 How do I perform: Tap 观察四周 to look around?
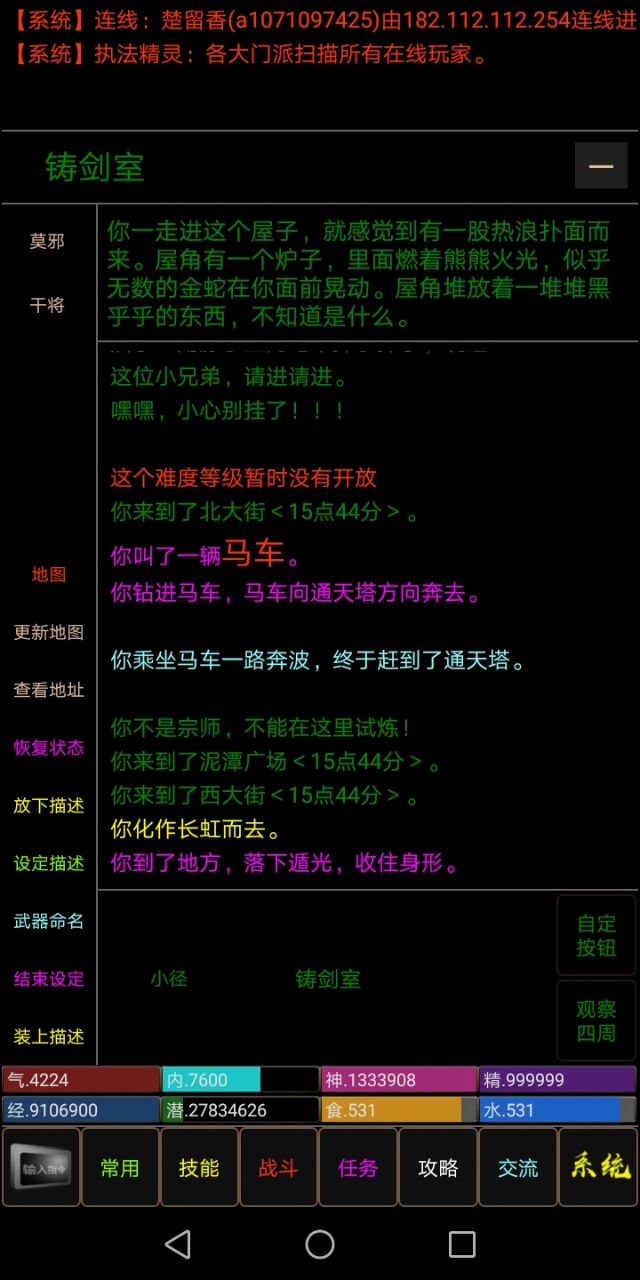pos(596,1021)
